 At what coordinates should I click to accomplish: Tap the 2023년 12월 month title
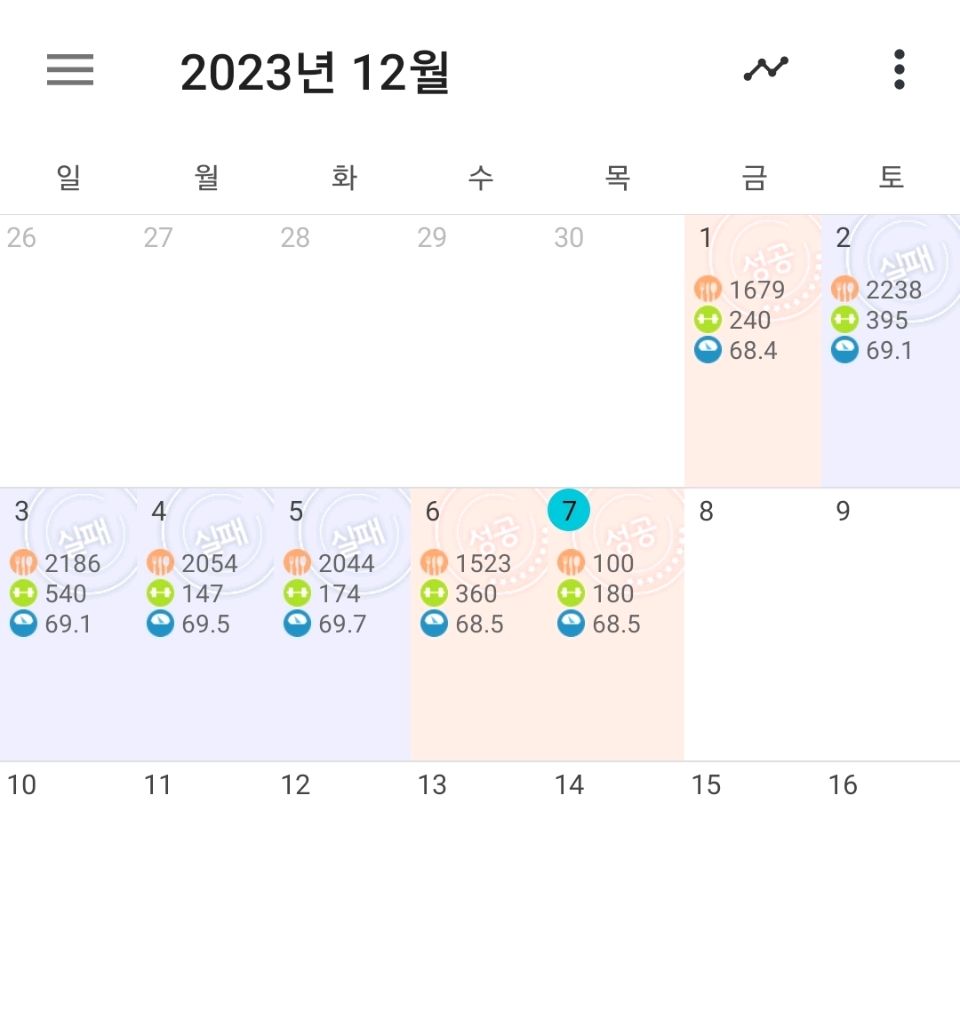[x=315, y=72]
